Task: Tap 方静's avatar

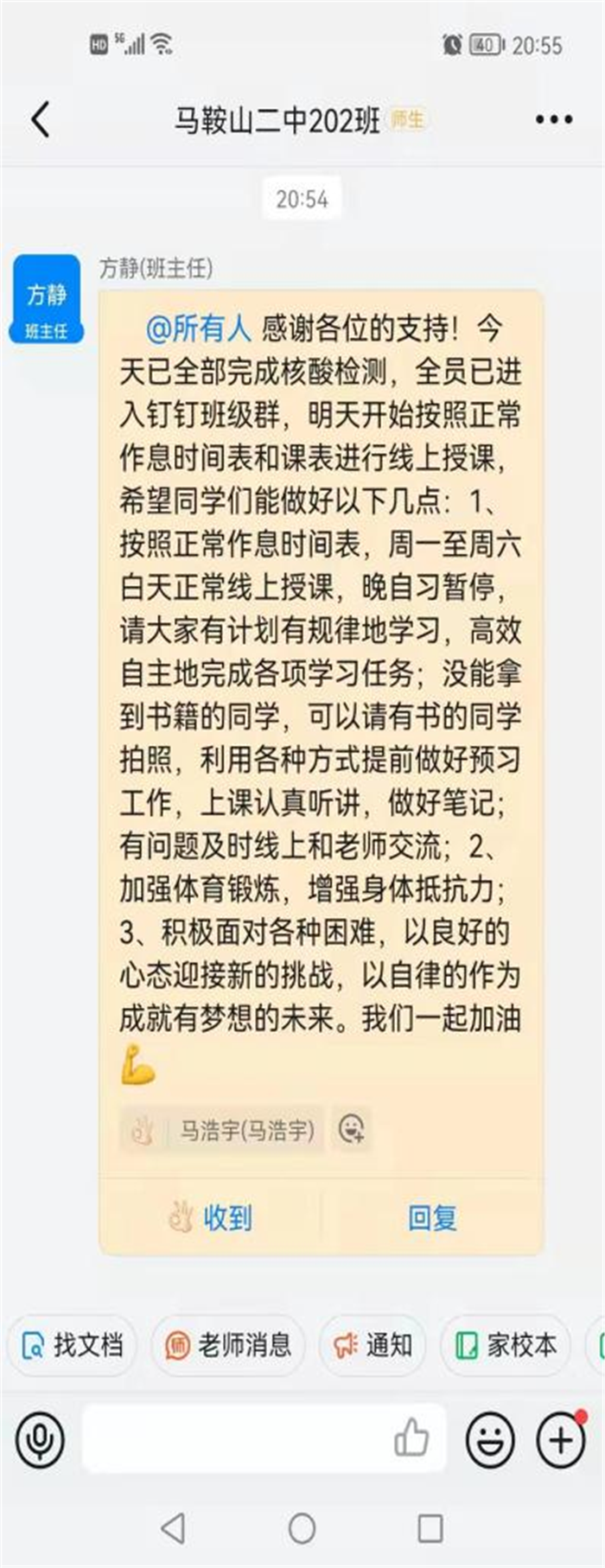Action: click(47, 299)
